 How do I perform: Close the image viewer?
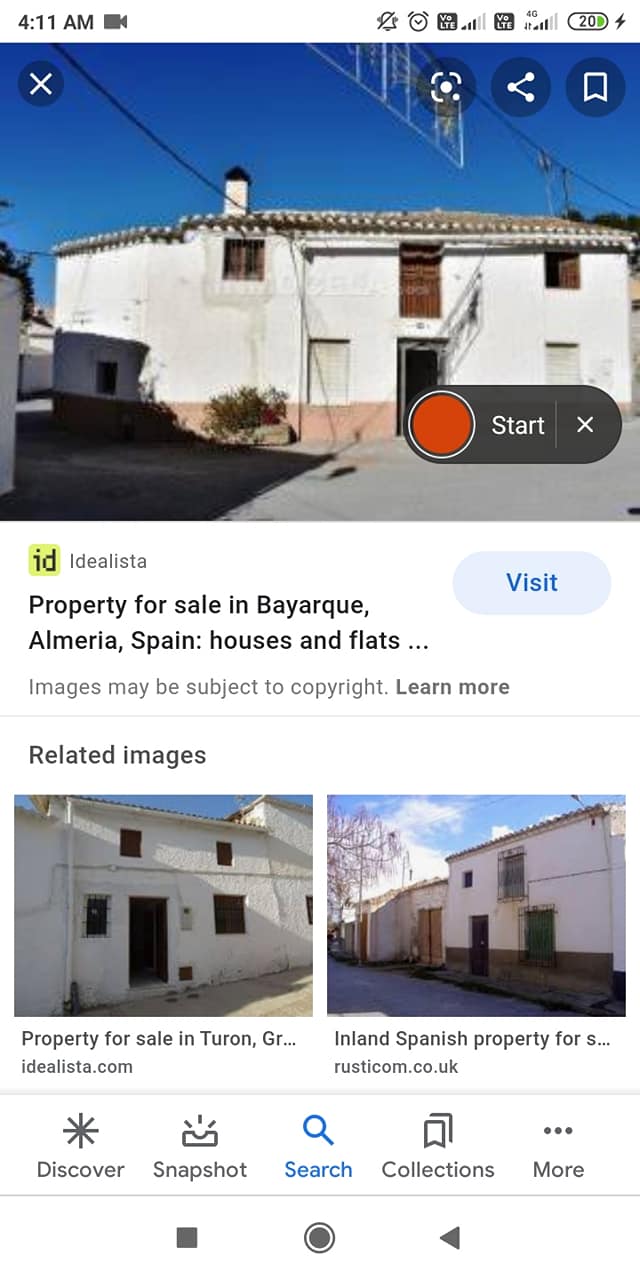(x=41, y=84)
